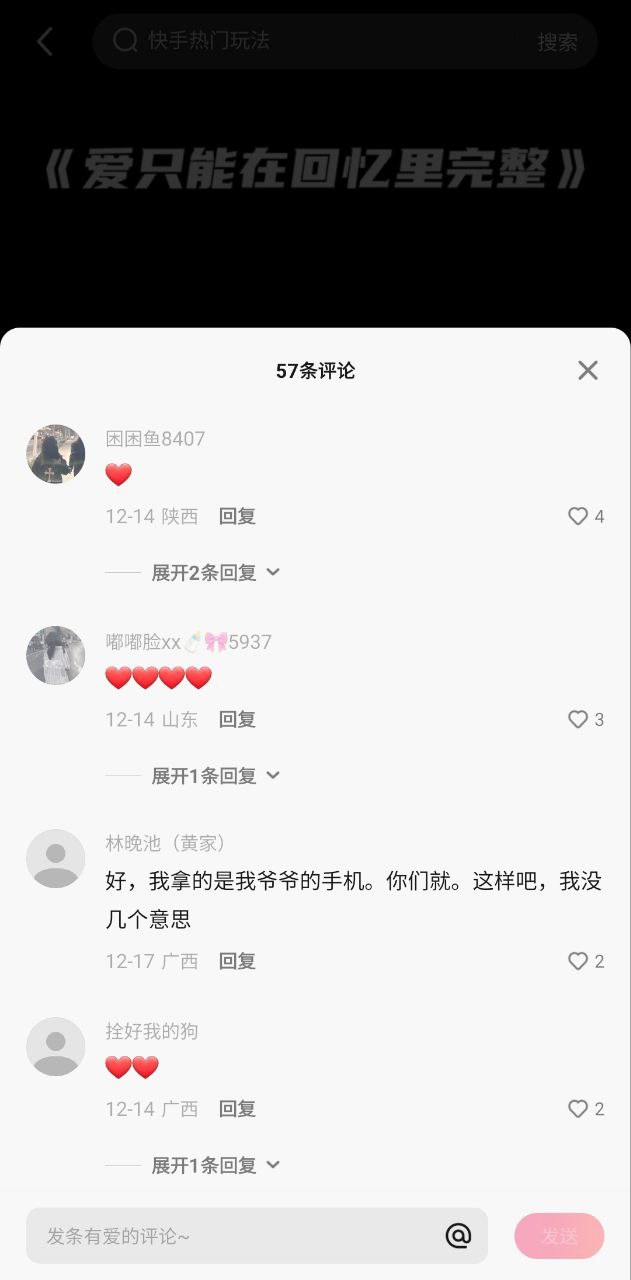This screenshot has width=631, height=1280.
Task: Go back with the top arrow
Action: coord(45,41)
